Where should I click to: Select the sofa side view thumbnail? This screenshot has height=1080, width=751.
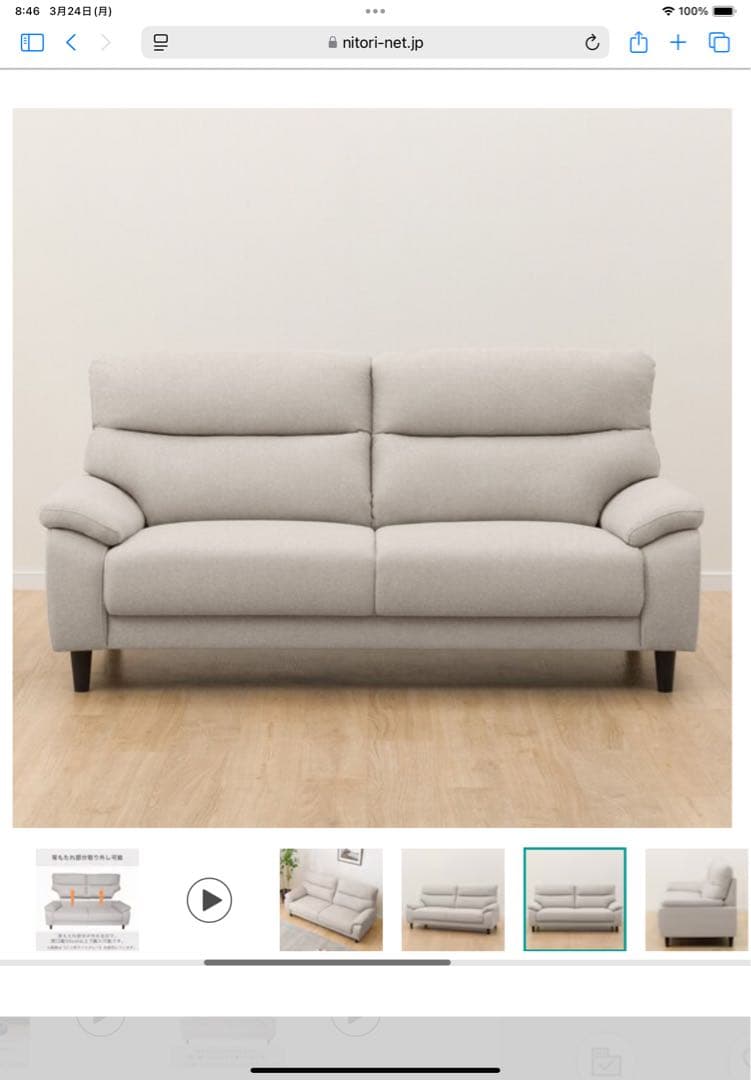tap(696, 899)
